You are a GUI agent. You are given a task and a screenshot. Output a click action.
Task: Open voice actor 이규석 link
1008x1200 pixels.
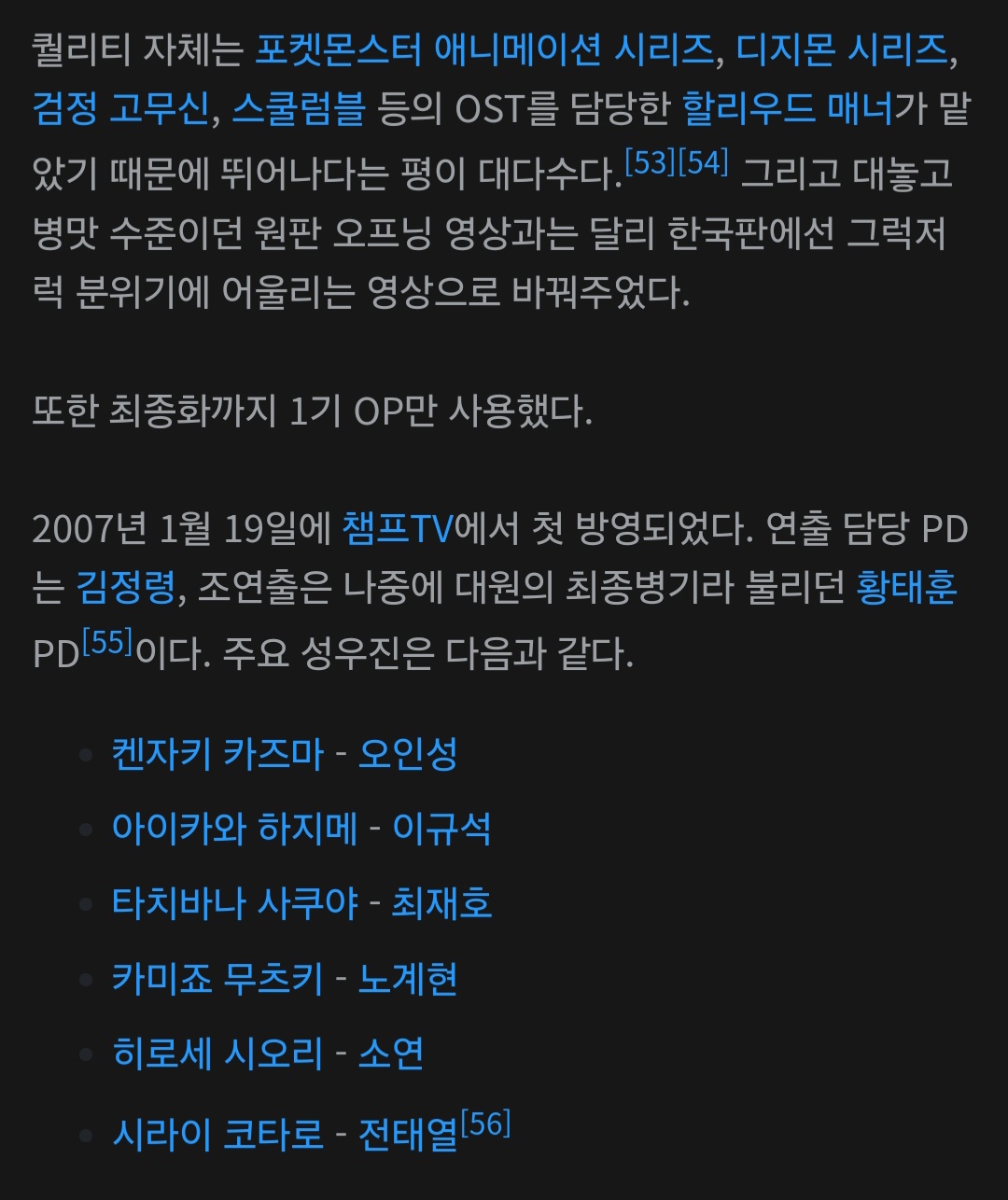point(441,829)
